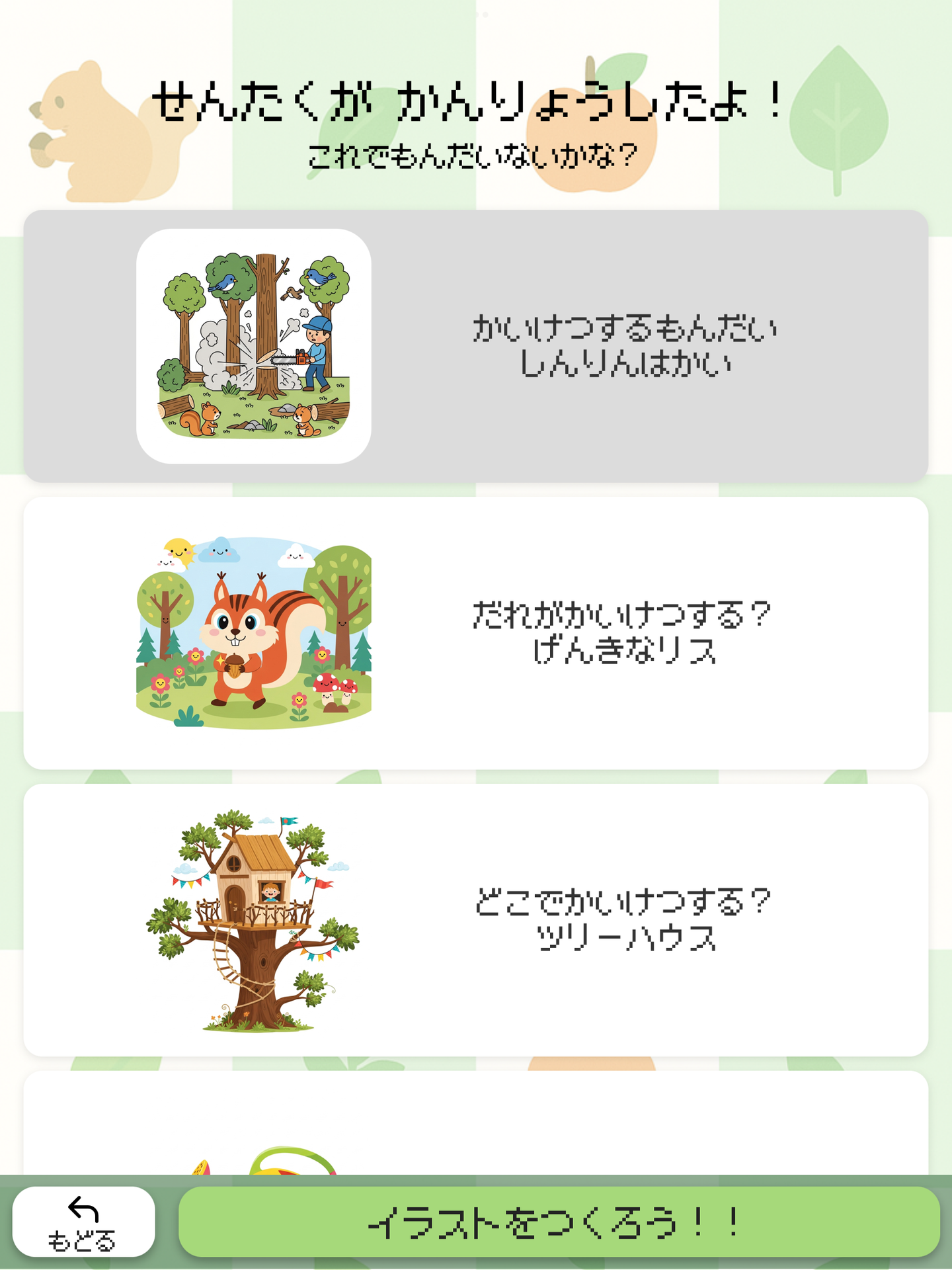
Task: Open the ツリーハウス location card
Action: (476, 920)
